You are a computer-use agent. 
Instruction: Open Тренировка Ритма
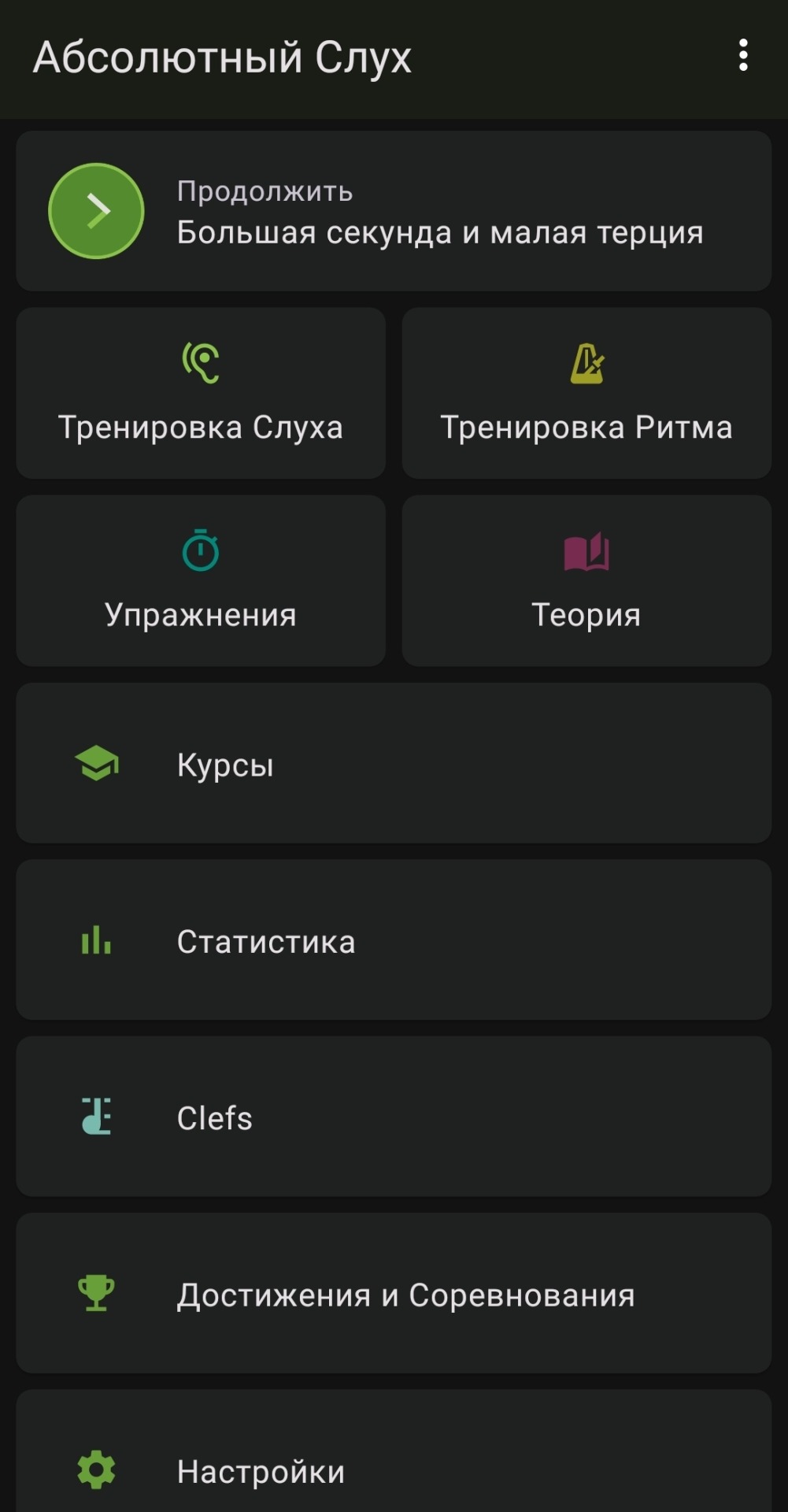point(586,394)
